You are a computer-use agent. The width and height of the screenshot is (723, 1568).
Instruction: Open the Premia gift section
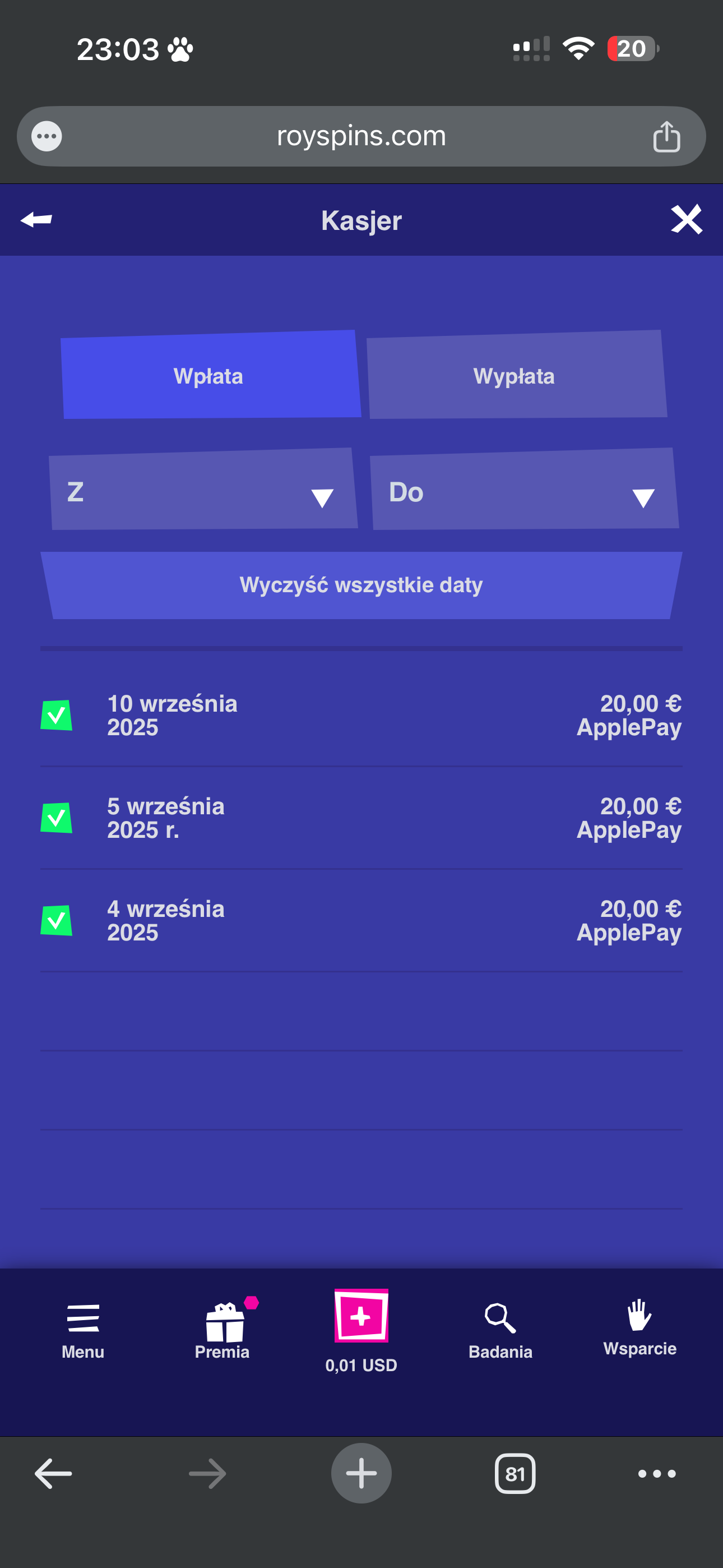point(223,1331)
